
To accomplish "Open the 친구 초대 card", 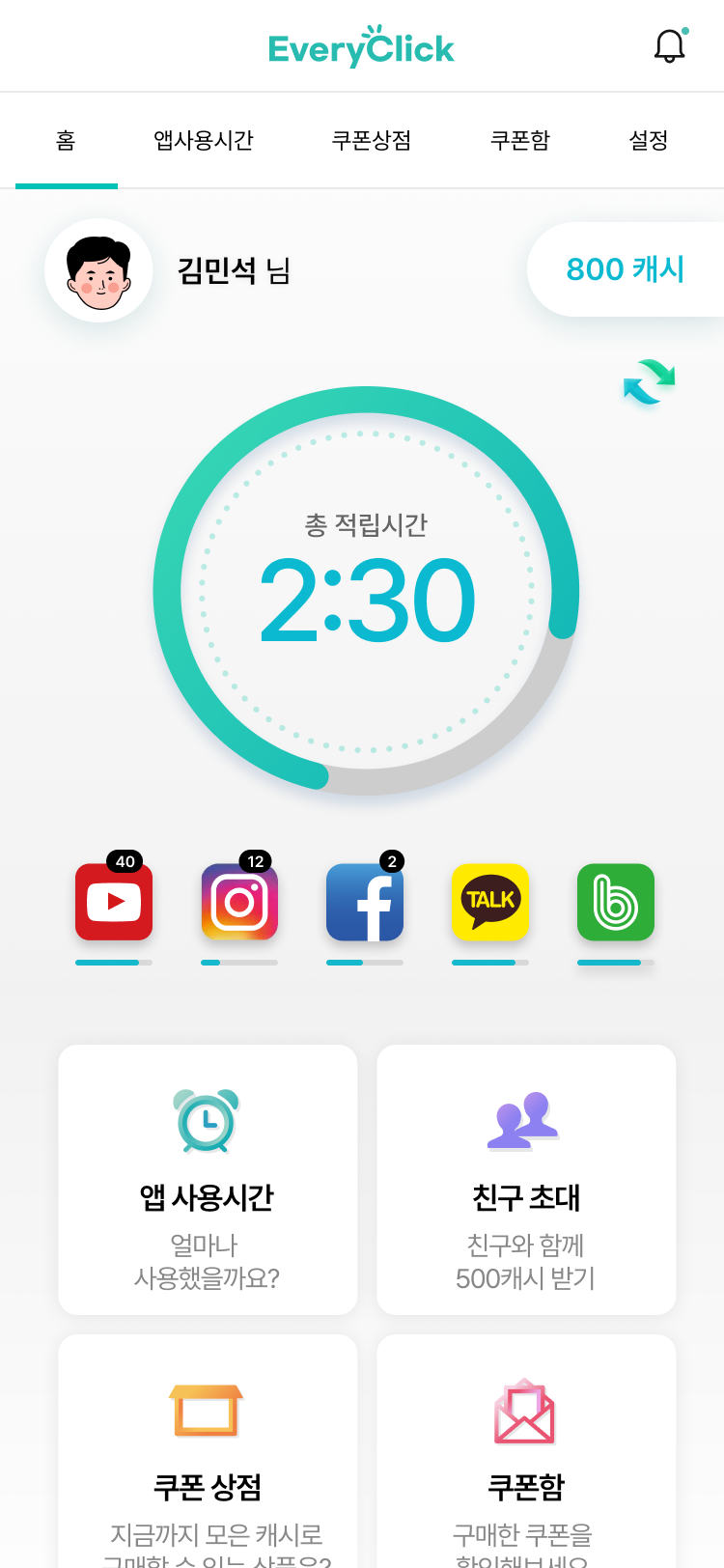I will (x=526, y=1180).
